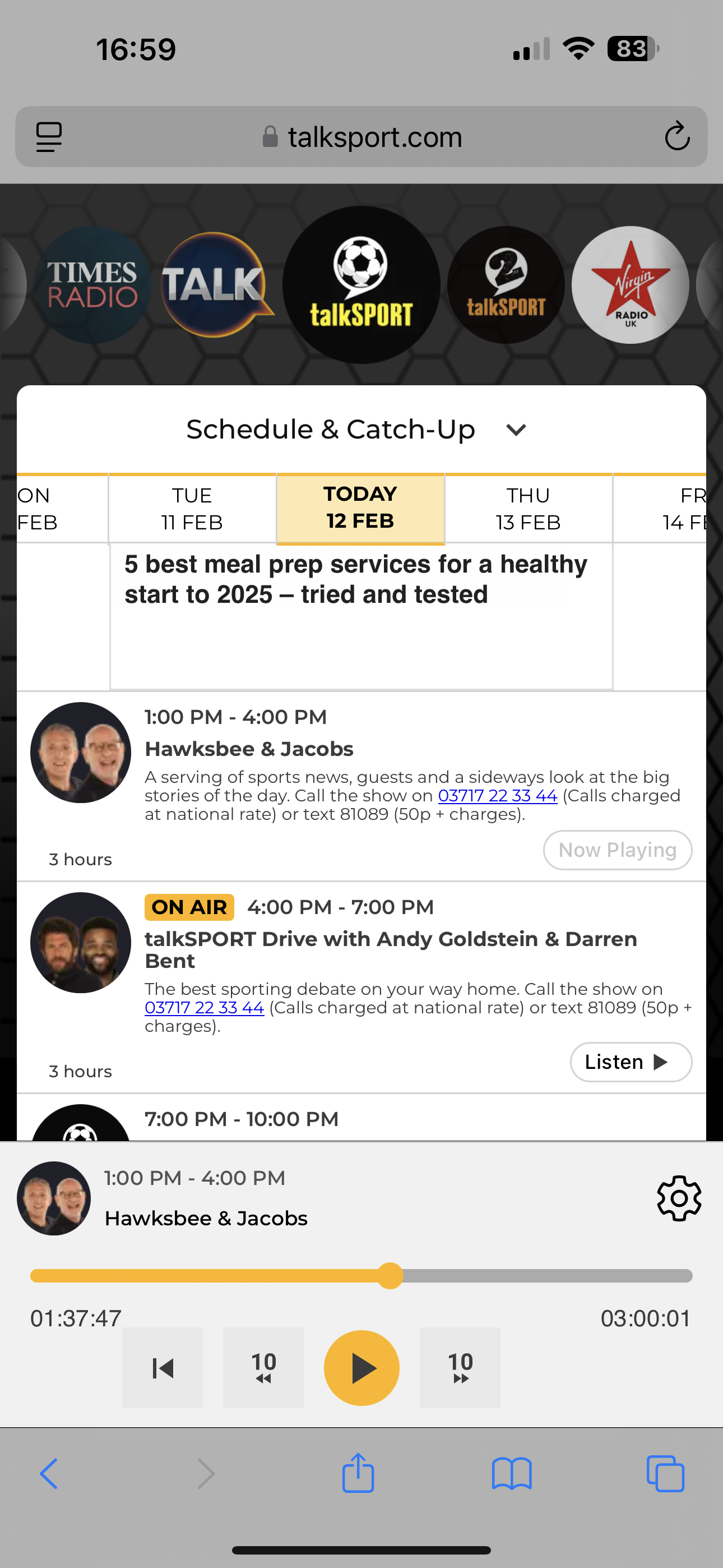Open the meal prep services article
Image resolution: width=723 pixels, height=1568 pixels.
[x=356, y=579]
